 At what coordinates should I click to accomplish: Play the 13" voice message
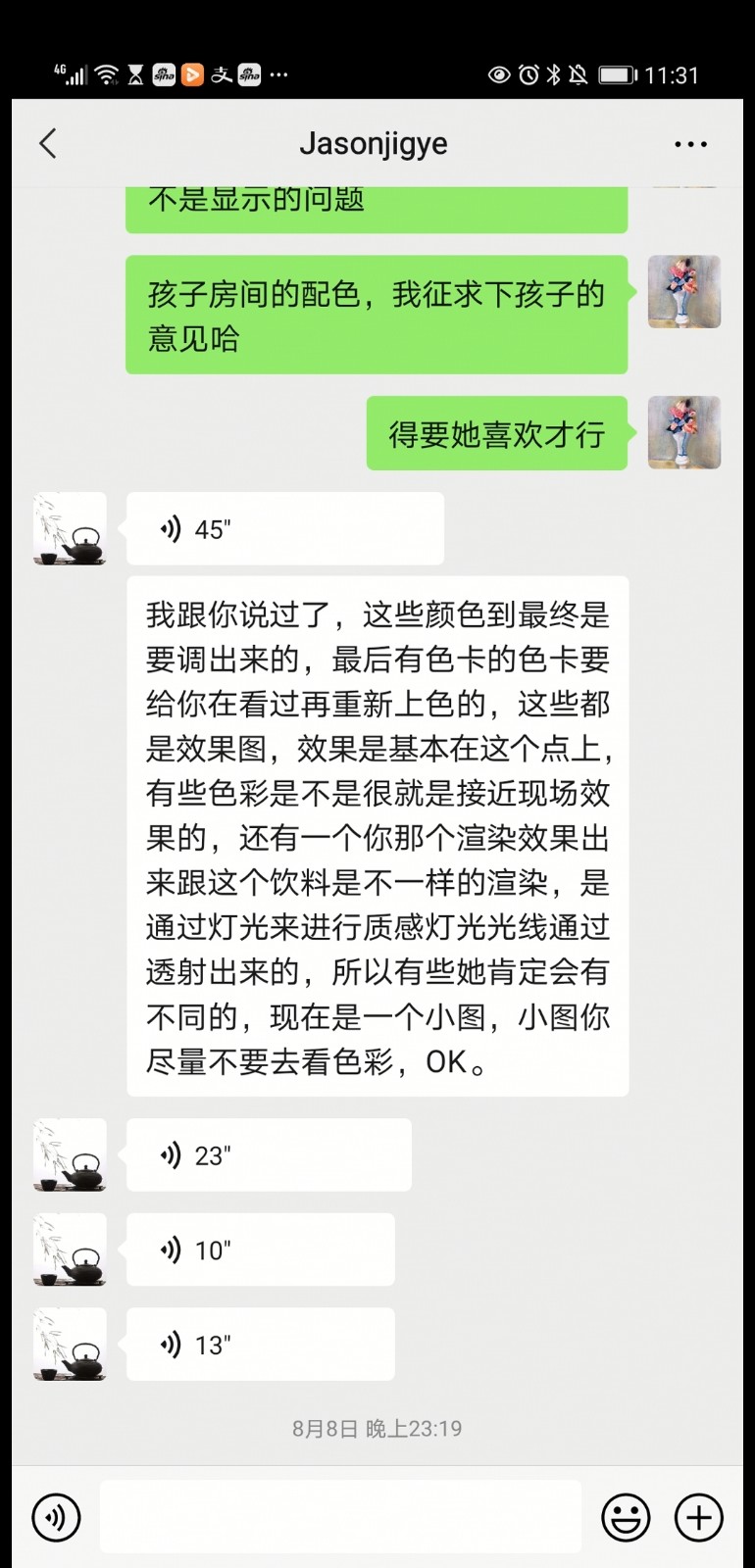(x=260, y=1345)
